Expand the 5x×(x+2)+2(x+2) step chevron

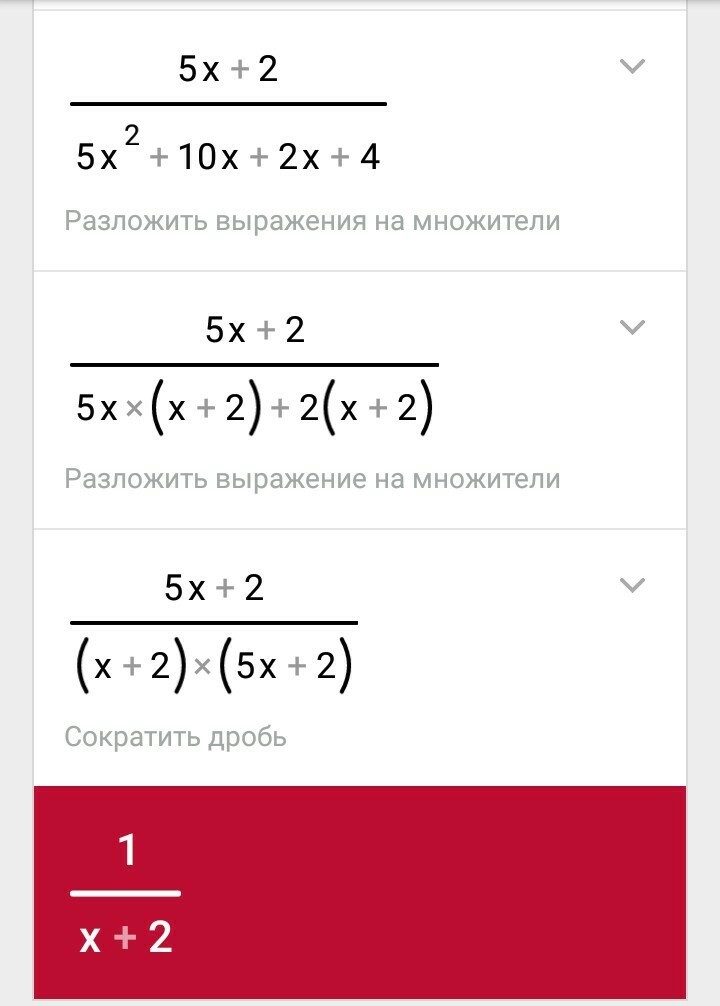tap(632, 327)
